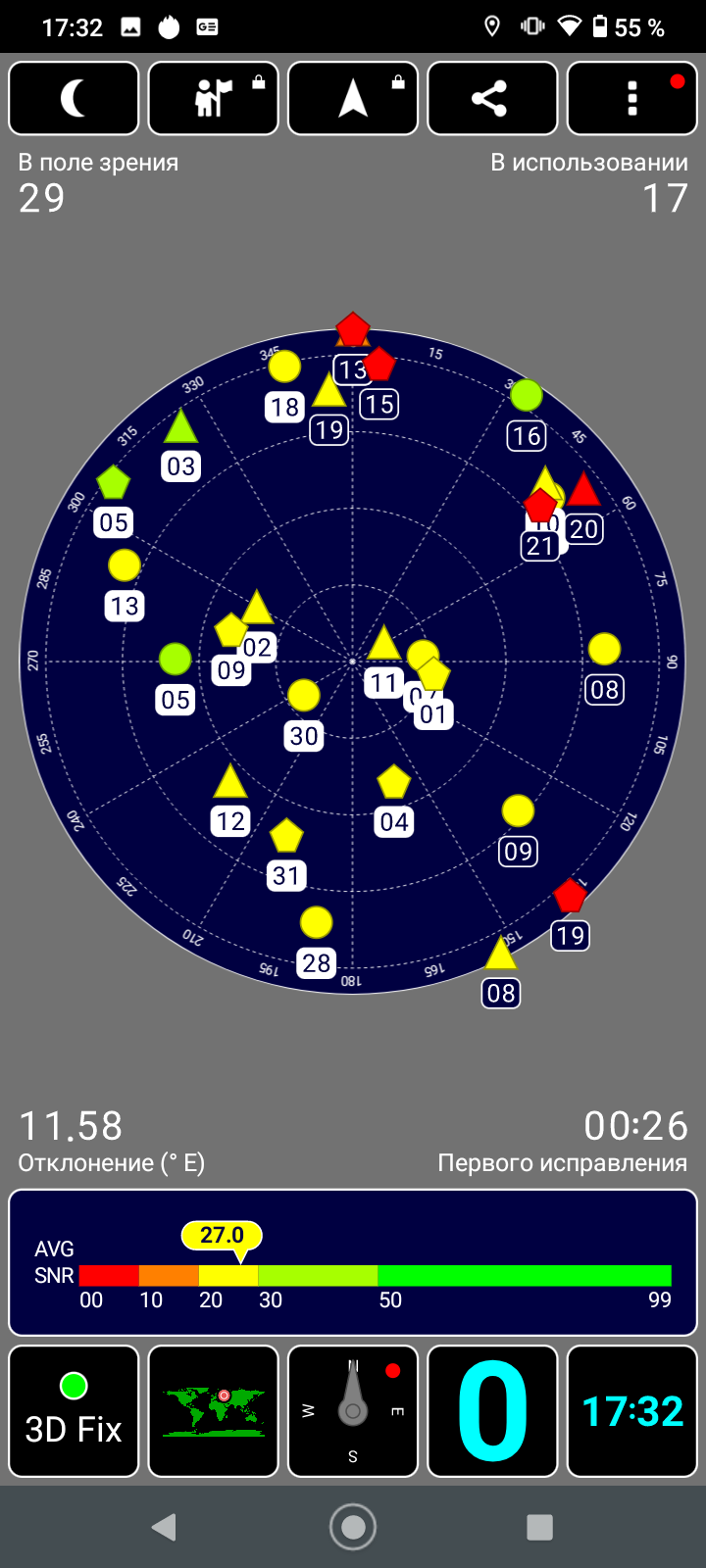
Task: Tap the cyan speed readout tile
Action: point(492,1411)
